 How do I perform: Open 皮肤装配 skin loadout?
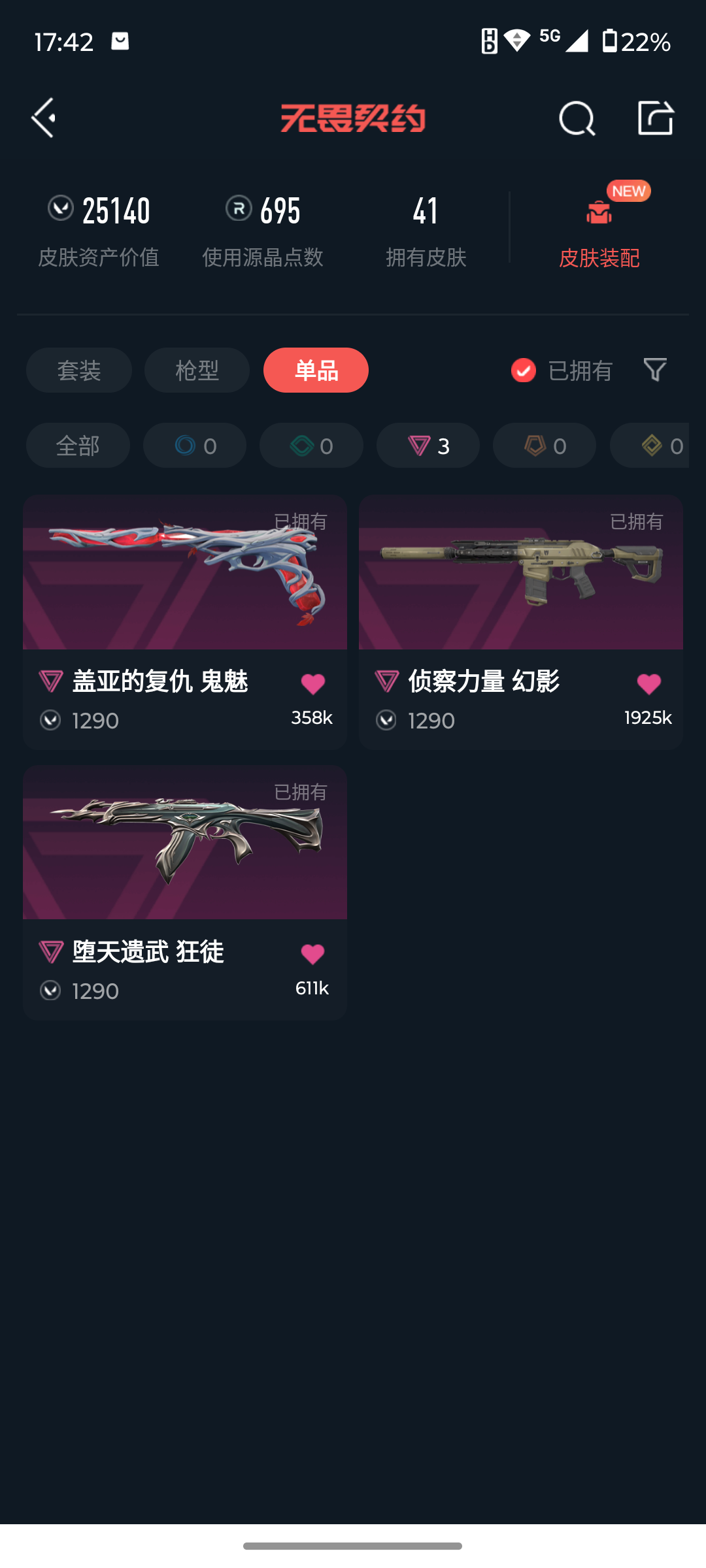[x=599, y=229]
